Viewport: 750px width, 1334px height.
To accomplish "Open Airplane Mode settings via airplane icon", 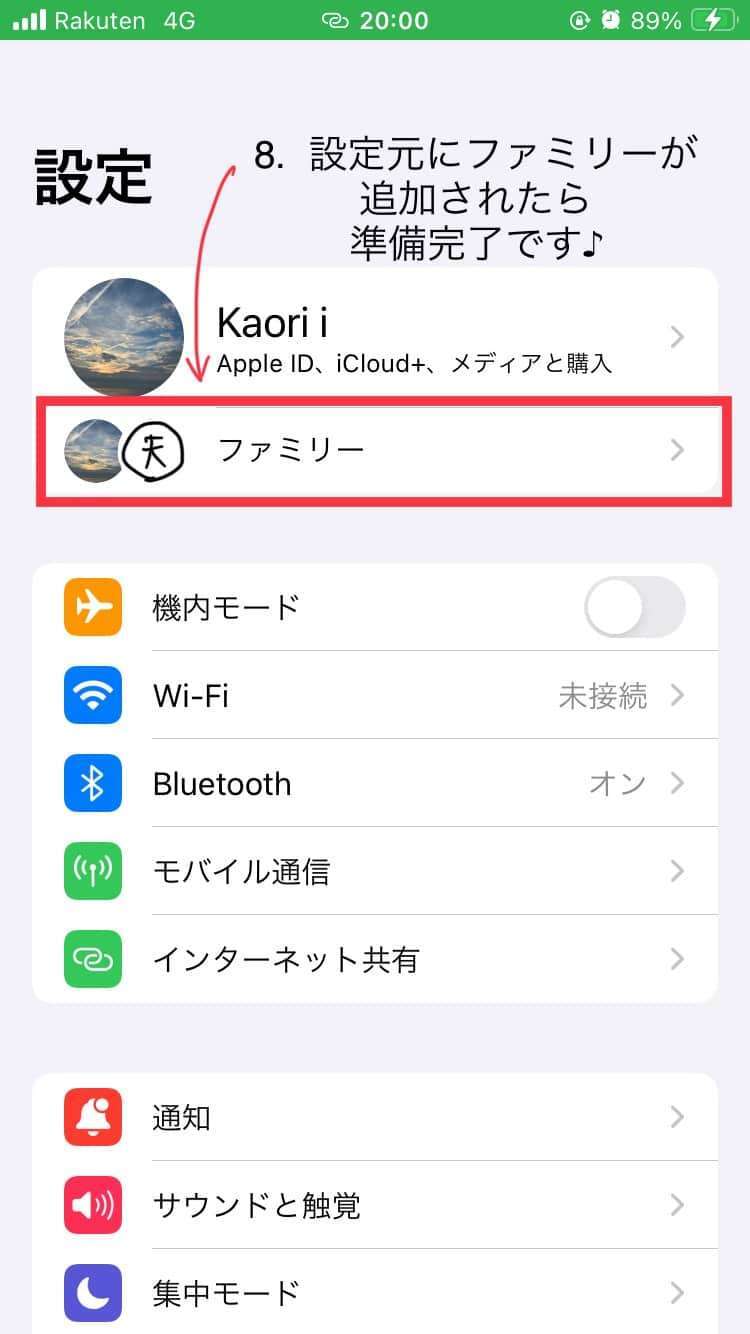I will click(93, 607).
